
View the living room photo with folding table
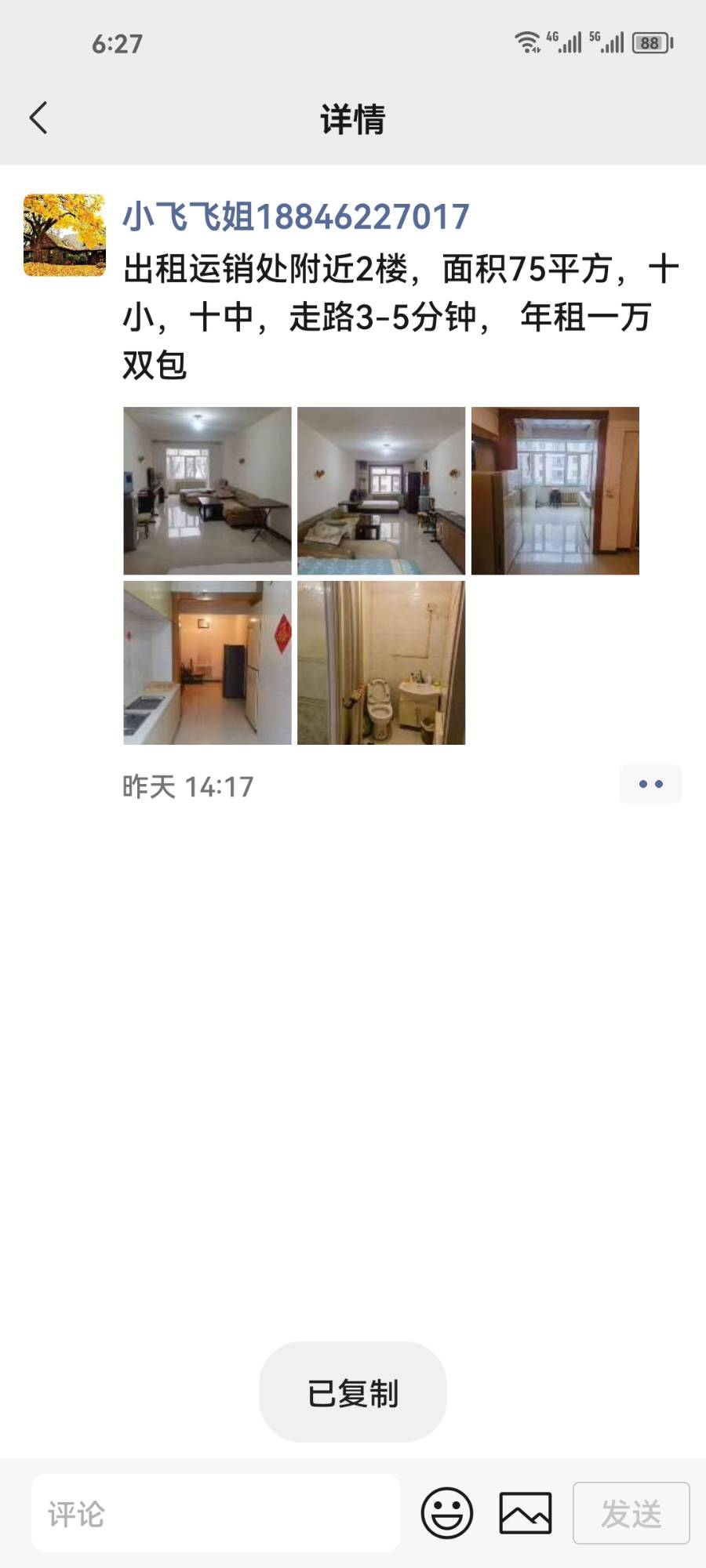click(x=207, y=491)
